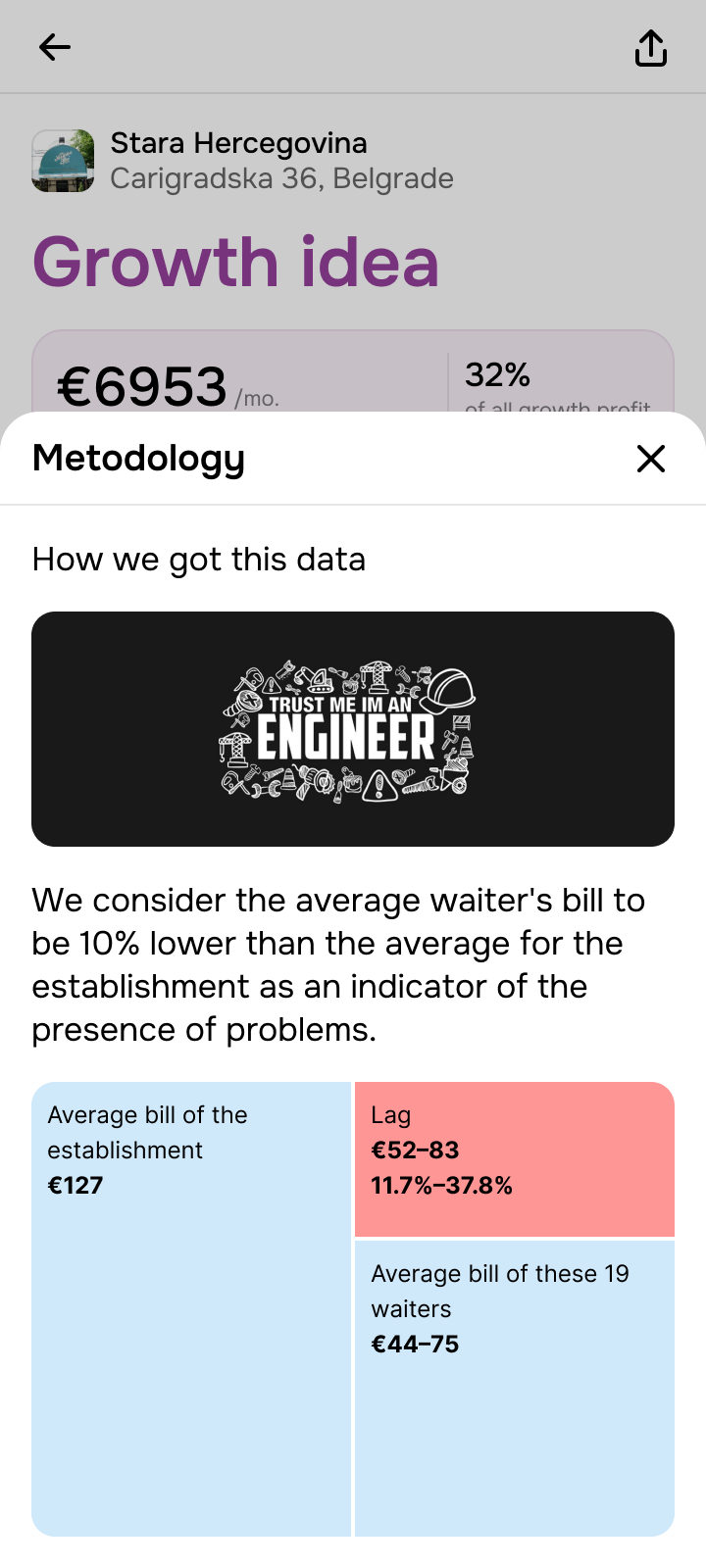
Task: Close the Metodology sheet
Action: 650,459
